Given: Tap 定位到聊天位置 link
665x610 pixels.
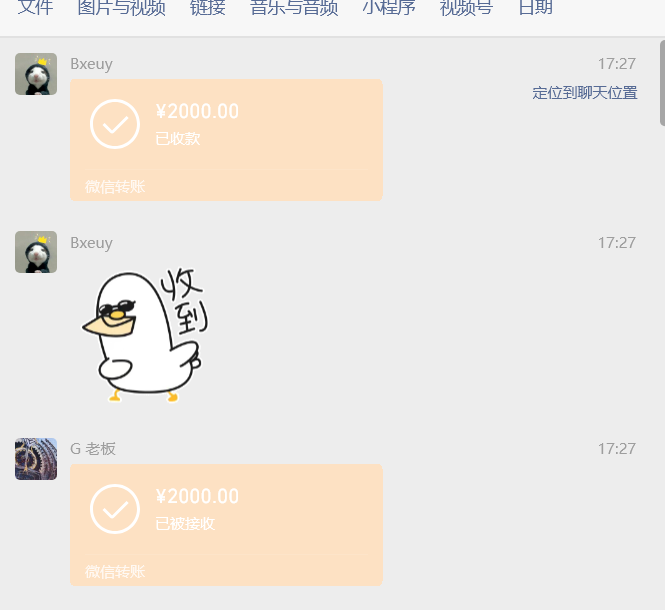Looking at the screenshot, I should point(584,93).
